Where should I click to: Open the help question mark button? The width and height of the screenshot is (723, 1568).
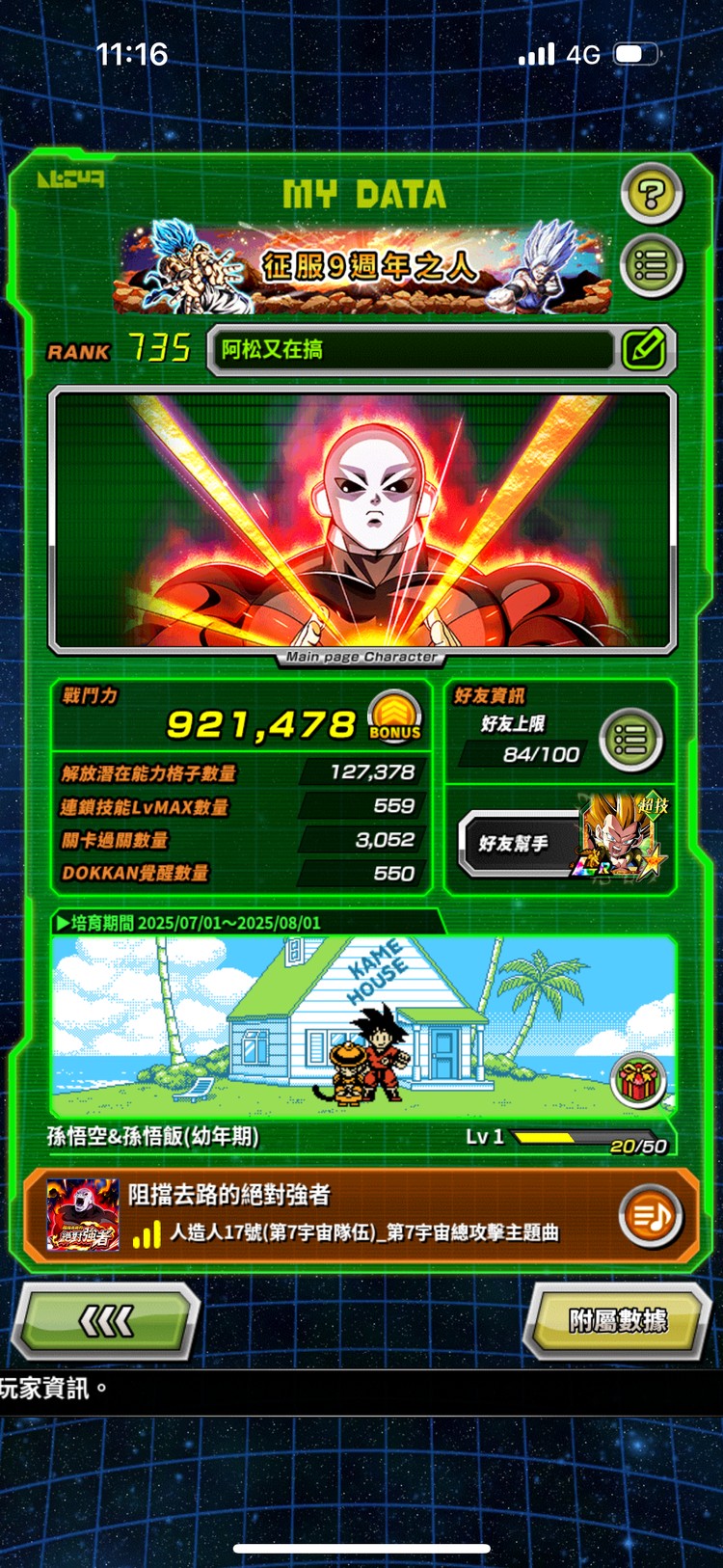pyautogui.click(x=652, y=194)
